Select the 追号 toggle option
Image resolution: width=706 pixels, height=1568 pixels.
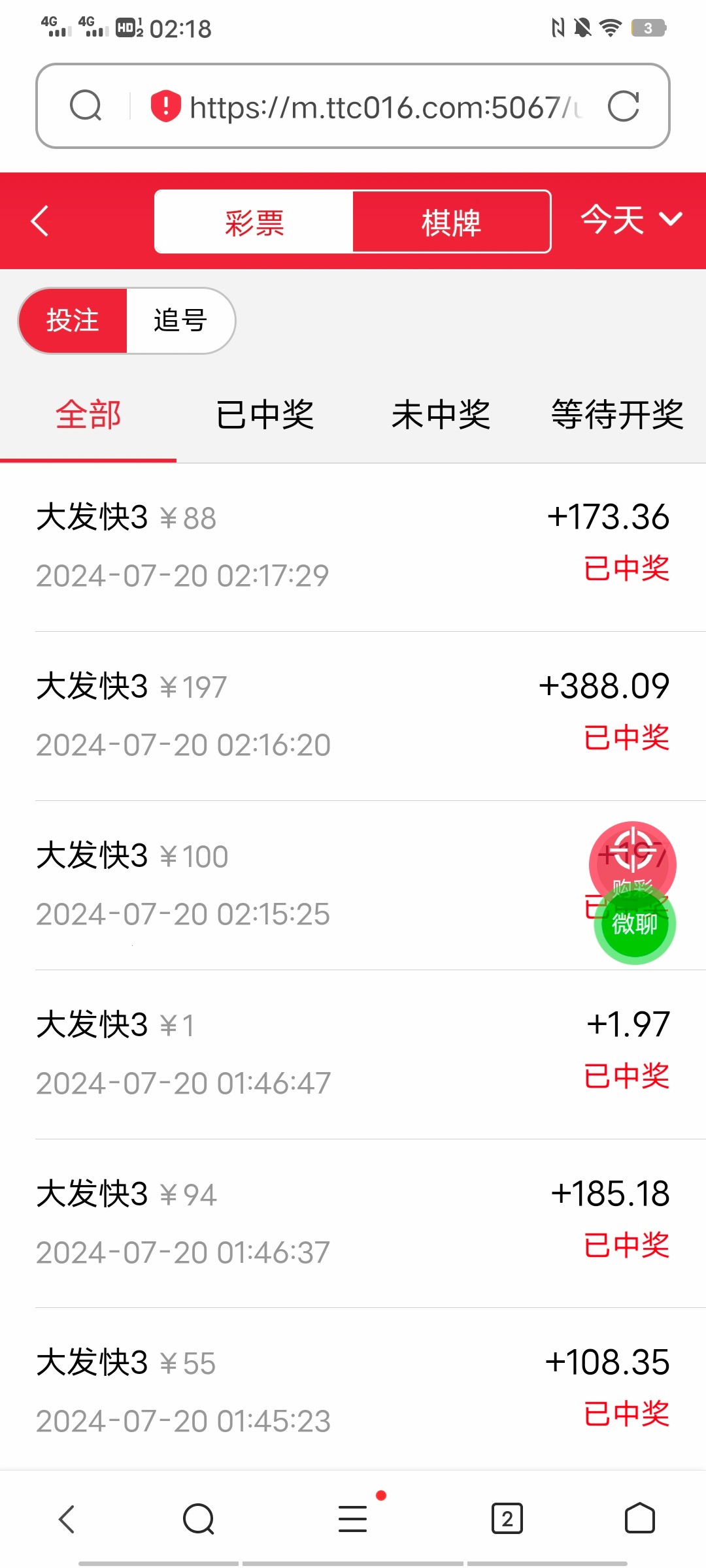[x=180, y=321]
